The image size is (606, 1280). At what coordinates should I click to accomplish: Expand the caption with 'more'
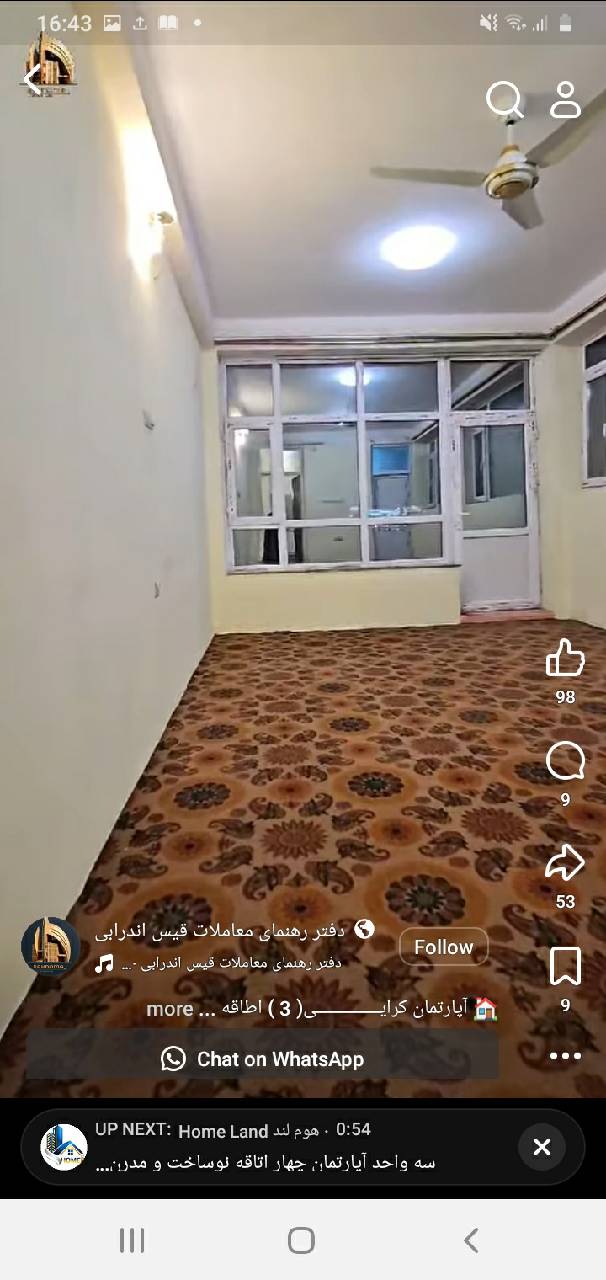pyautogui.click(x=170, y=1009)
